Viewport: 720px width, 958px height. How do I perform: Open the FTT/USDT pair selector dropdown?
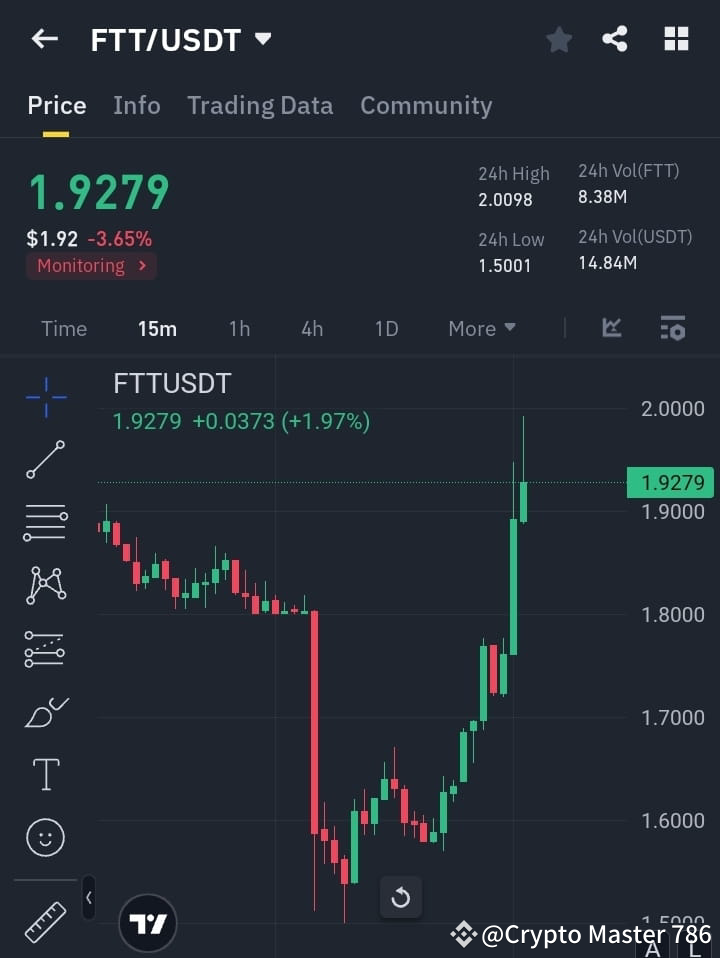262,41
